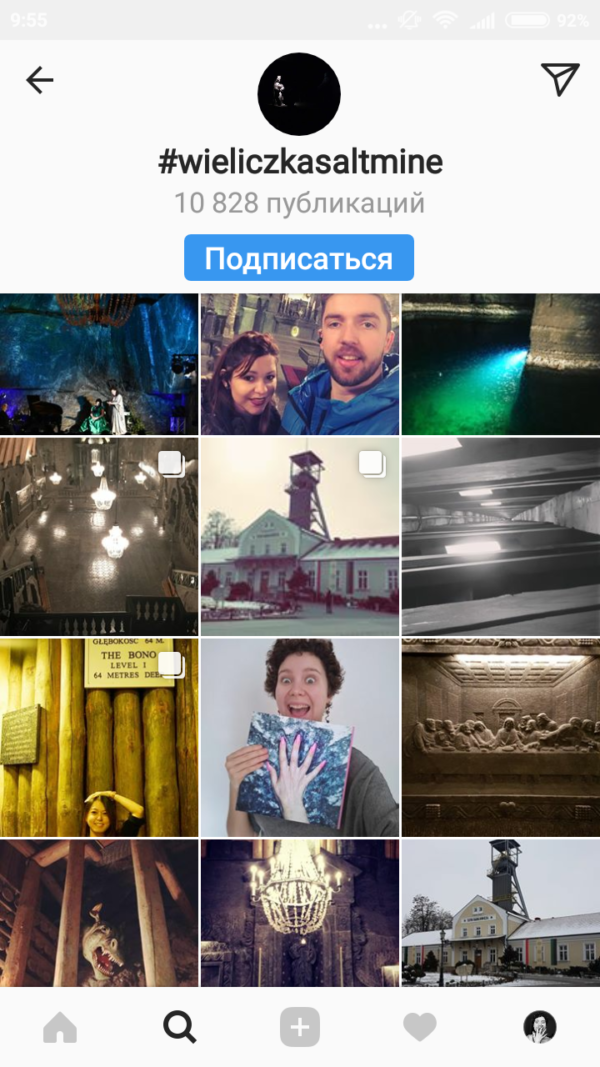The width and height of the screenshot is (600, 1067).
Task: Open the photo of green glowing water
Action: (501, 364)
